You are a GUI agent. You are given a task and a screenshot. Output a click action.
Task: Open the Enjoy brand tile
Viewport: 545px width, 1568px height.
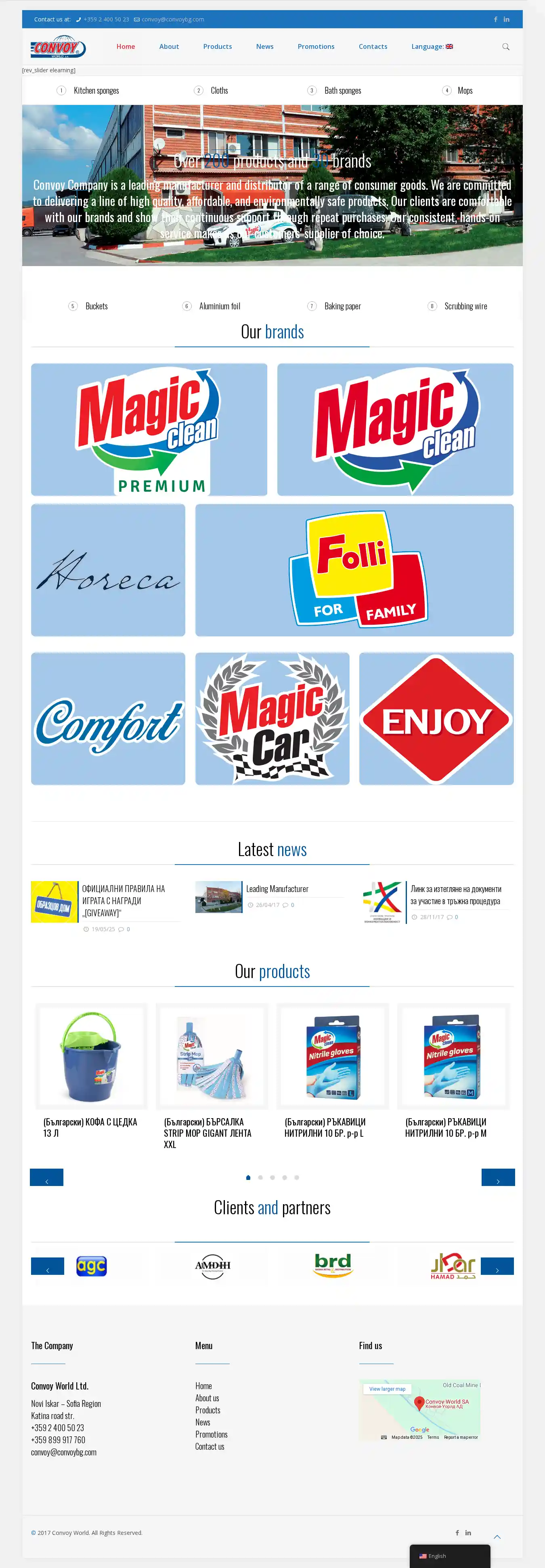(x=436, y=719)
